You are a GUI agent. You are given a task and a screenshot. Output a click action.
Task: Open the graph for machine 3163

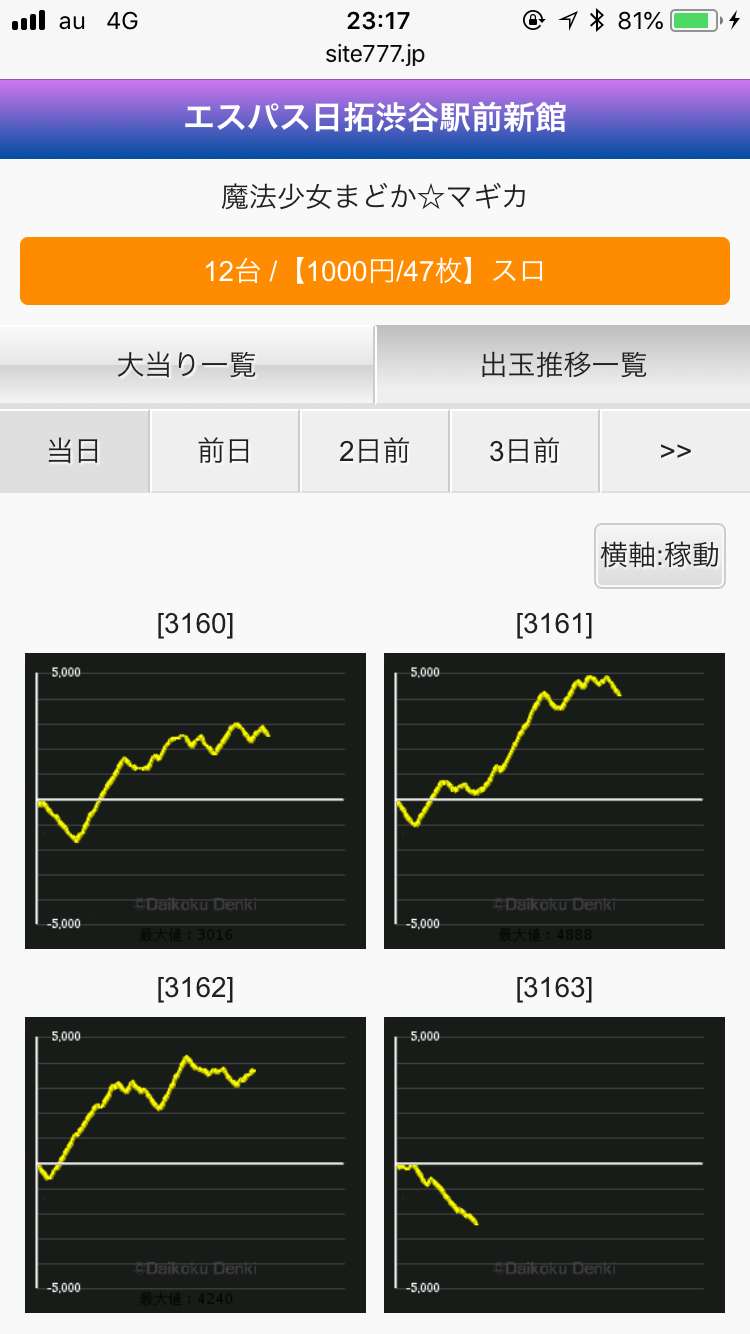(554, 1165)
